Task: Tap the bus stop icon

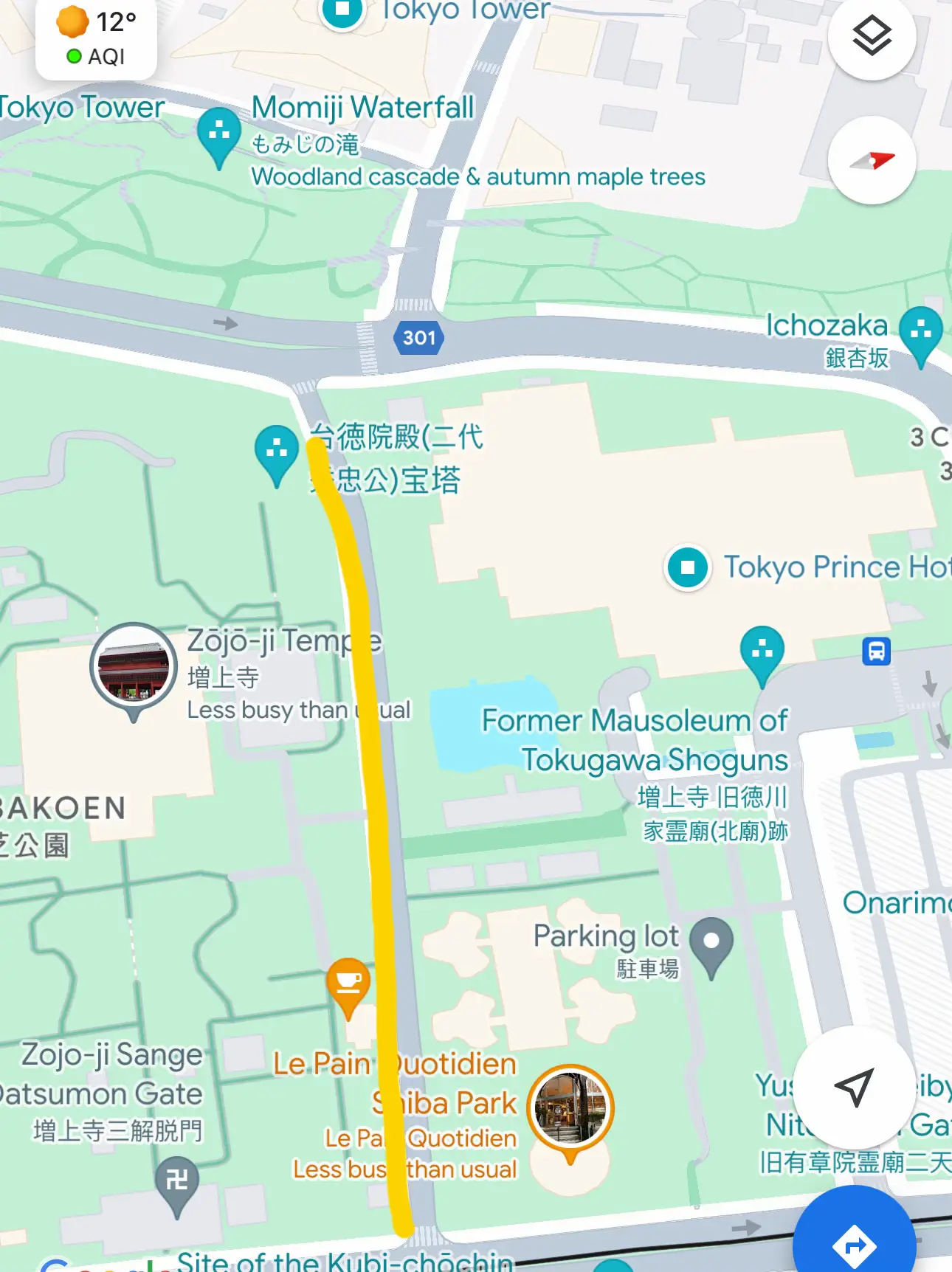Action: 876,651
